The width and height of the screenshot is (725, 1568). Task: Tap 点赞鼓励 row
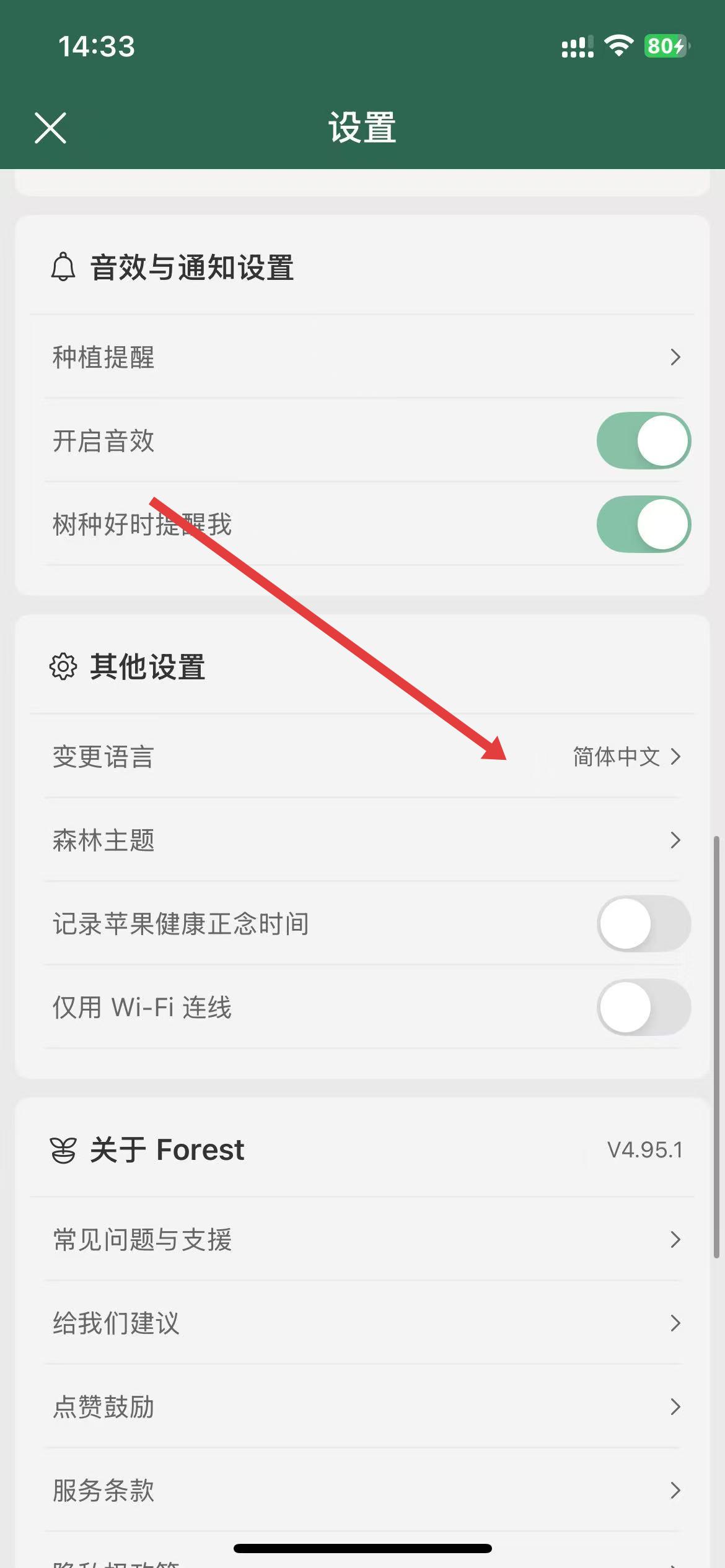362,1406
